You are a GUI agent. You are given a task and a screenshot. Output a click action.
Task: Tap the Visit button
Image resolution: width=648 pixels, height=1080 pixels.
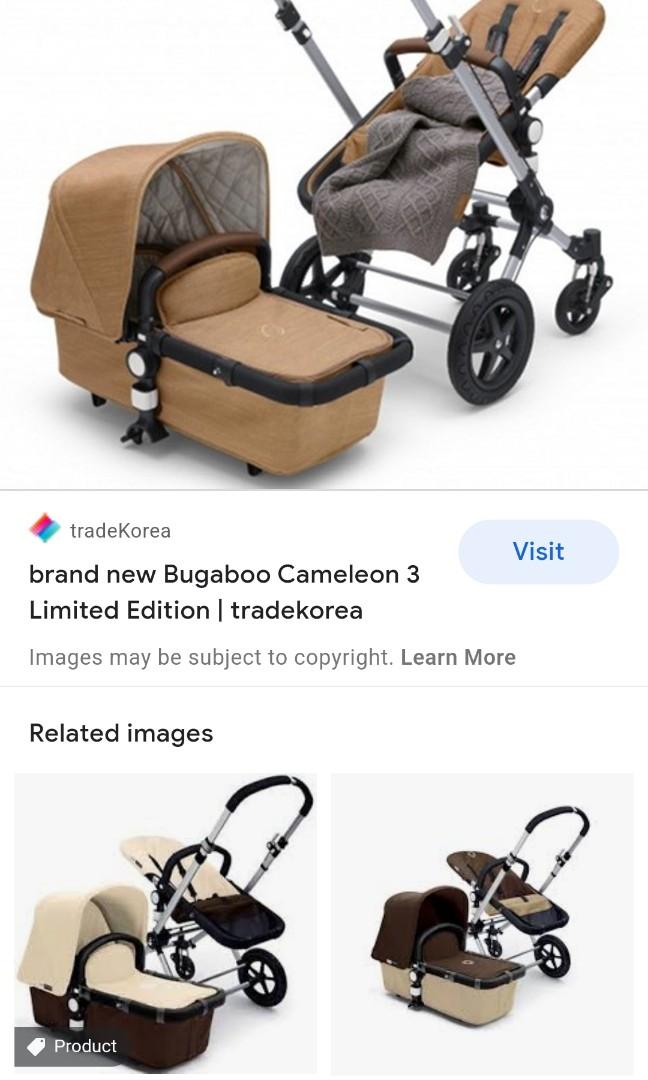pos(538,551)
